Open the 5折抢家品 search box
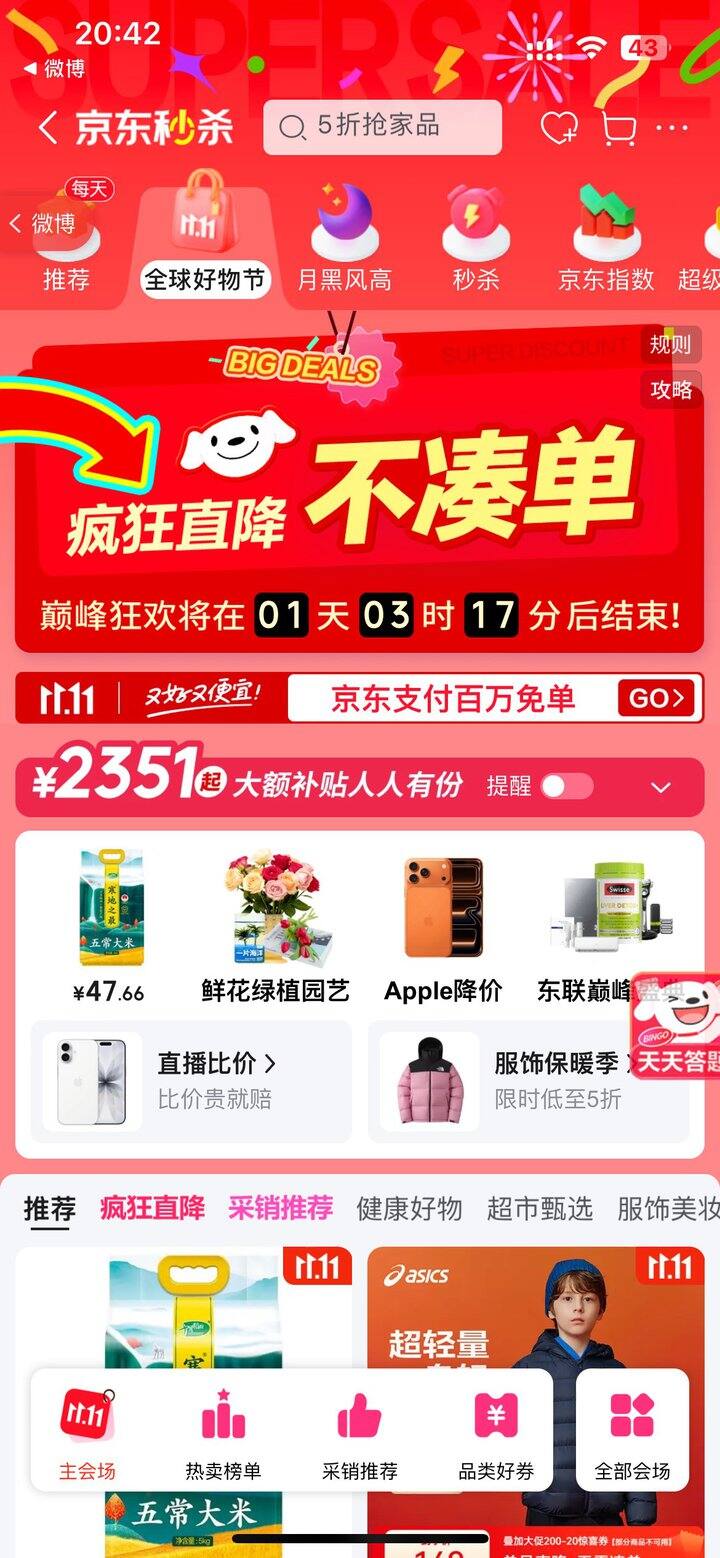 pos(382,127)
